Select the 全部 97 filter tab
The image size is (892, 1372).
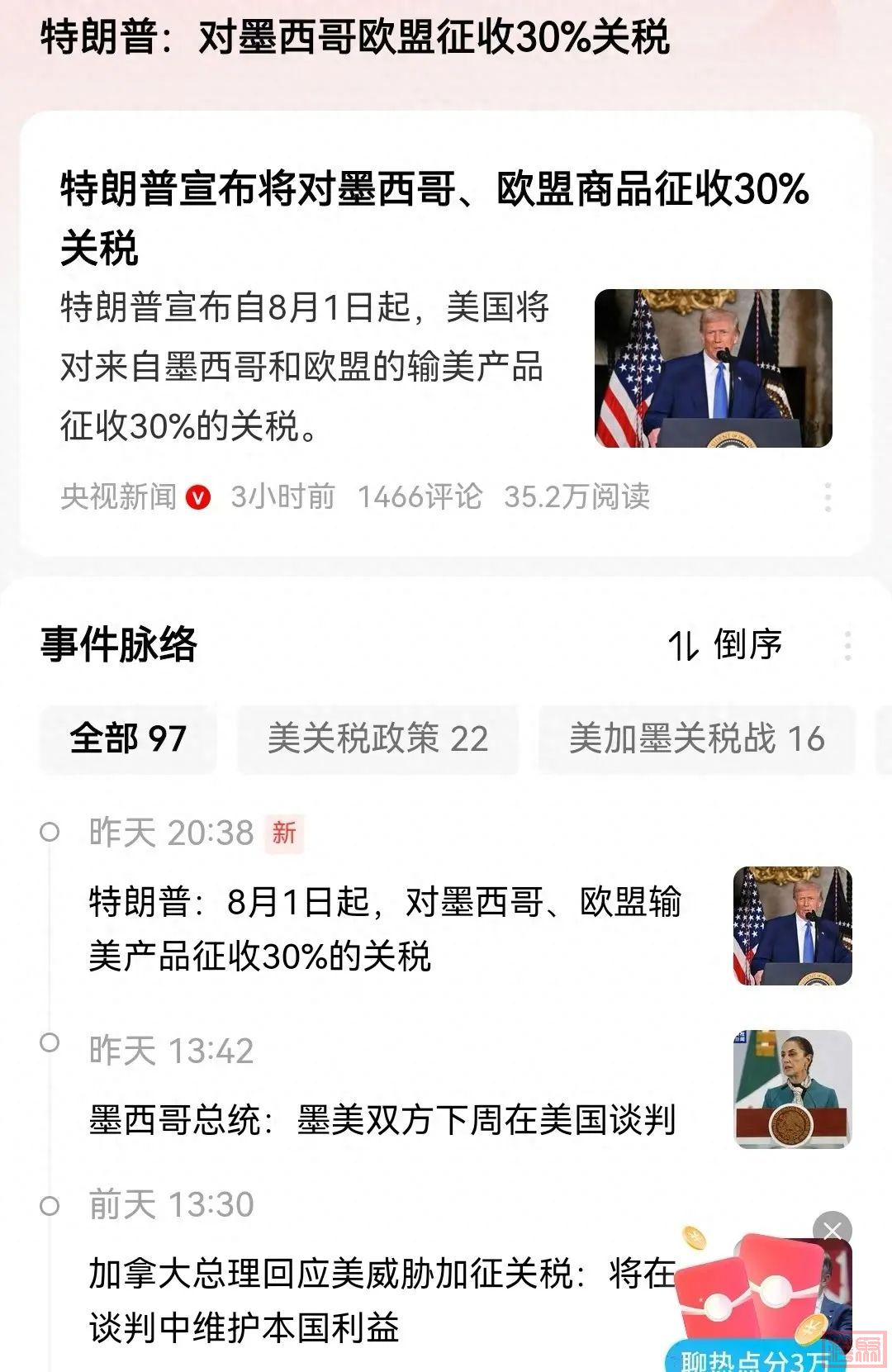(128, 738)
